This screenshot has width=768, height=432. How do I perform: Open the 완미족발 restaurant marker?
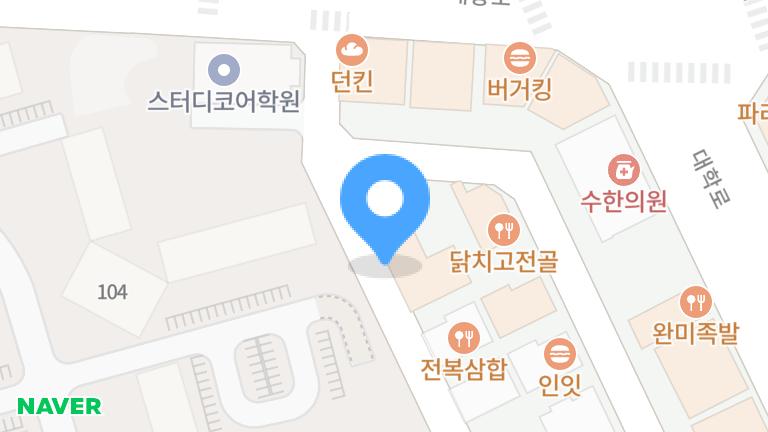click(x=694, y=301)
